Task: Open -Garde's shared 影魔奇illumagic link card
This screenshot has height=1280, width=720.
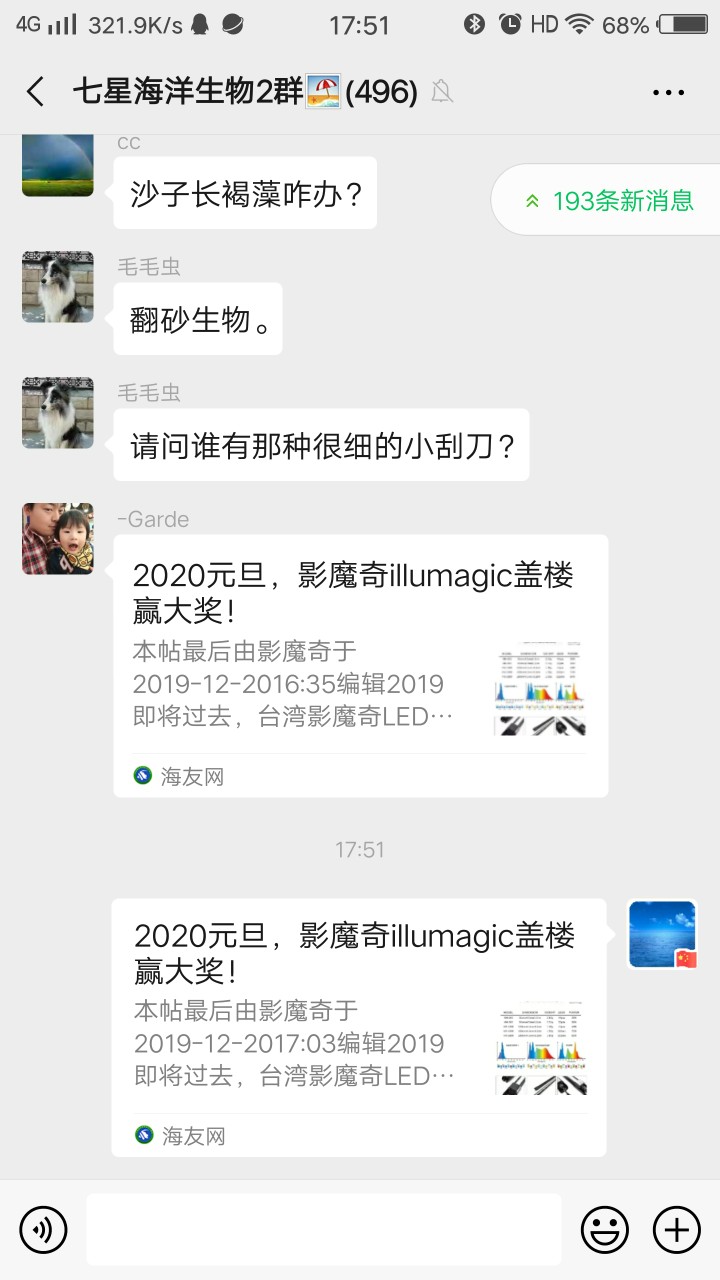Action: click(360, 665)
